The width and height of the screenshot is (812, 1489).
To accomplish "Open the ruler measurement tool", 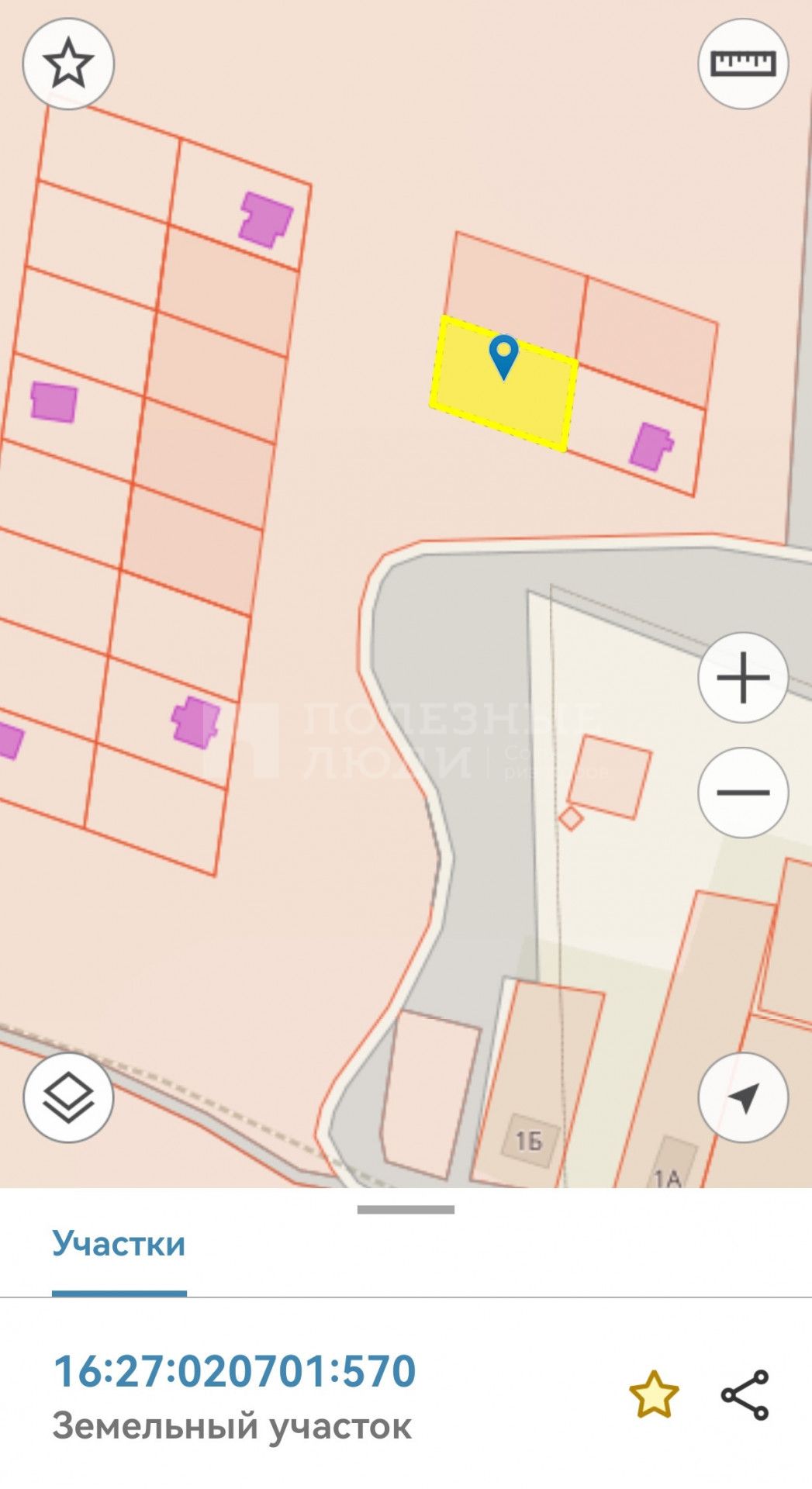I will coord(743,64).
